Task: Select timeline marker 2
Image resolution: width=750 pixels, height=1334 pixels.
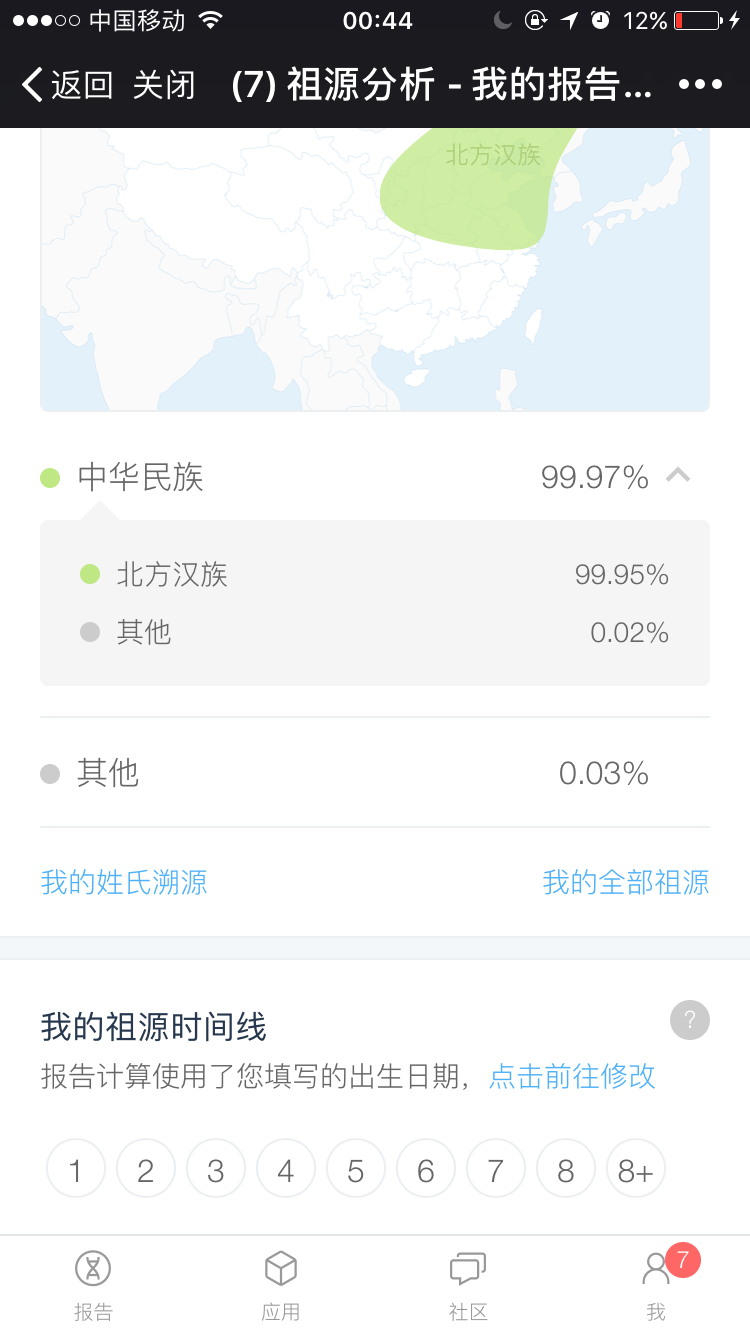Action: tap(146, 1168)
